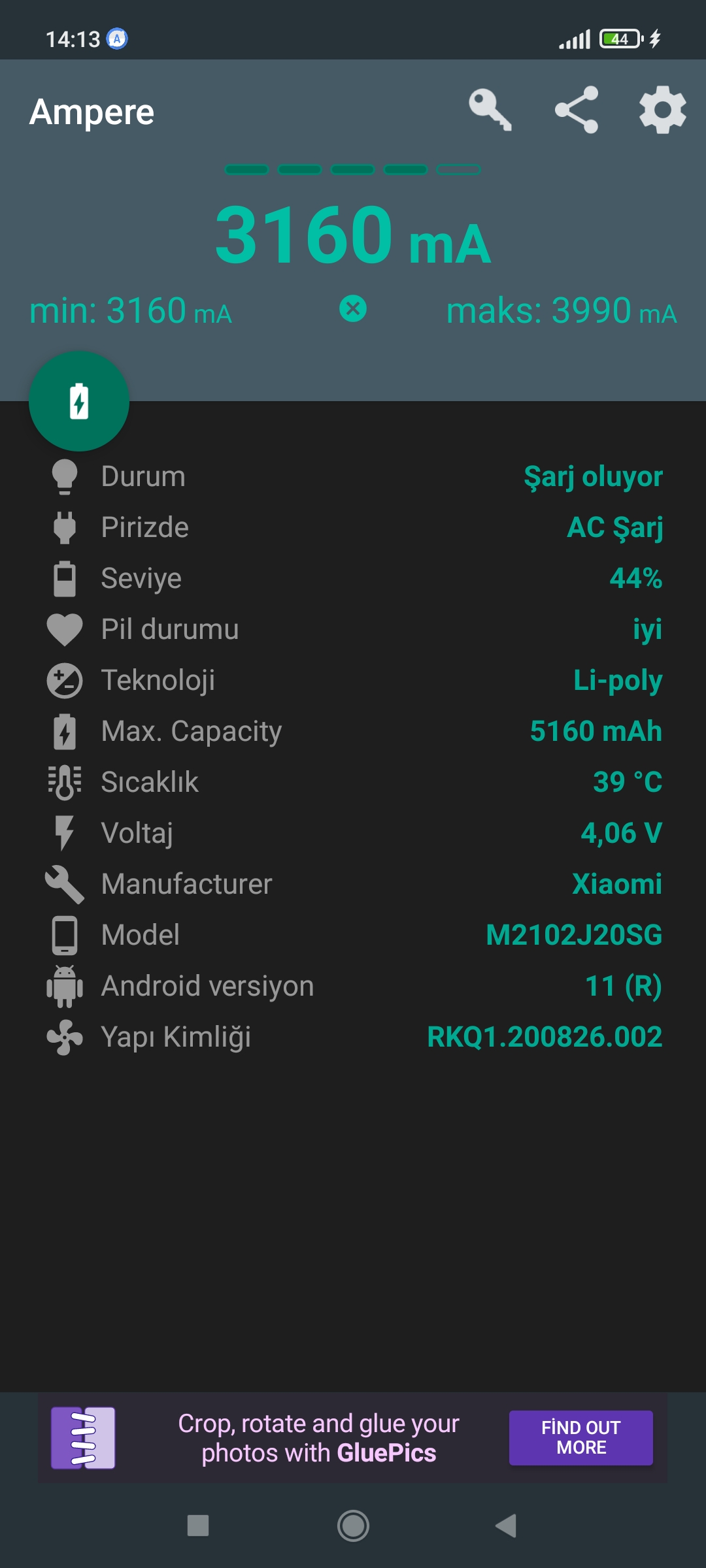The width and height of the screenshot is (706, 1568).
Task: Tap Find Out More on GluePics ad
Action: tap(580, 1437)
